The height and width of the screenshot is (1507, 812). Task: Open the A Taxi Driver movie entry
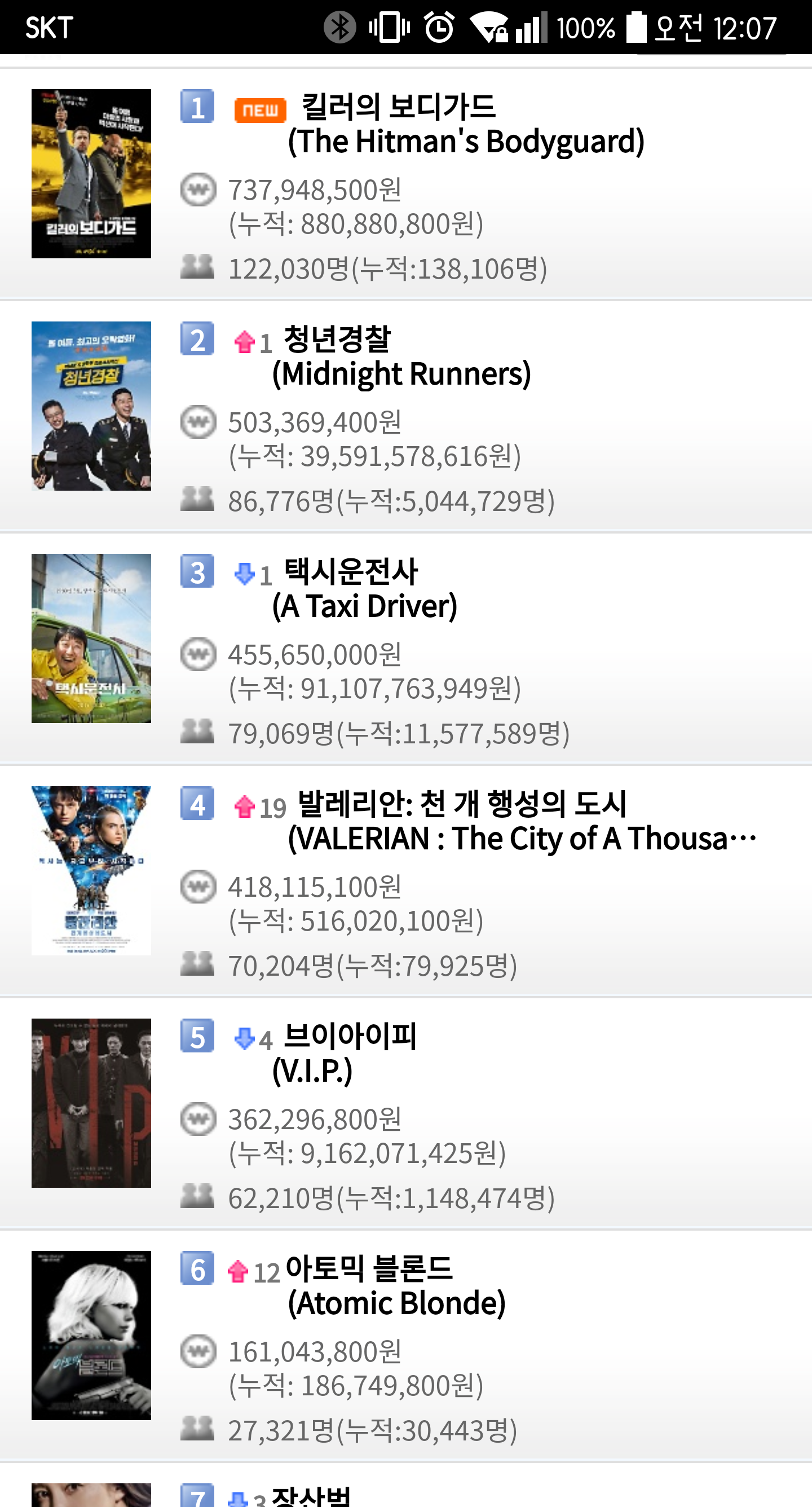coord(364,589)
